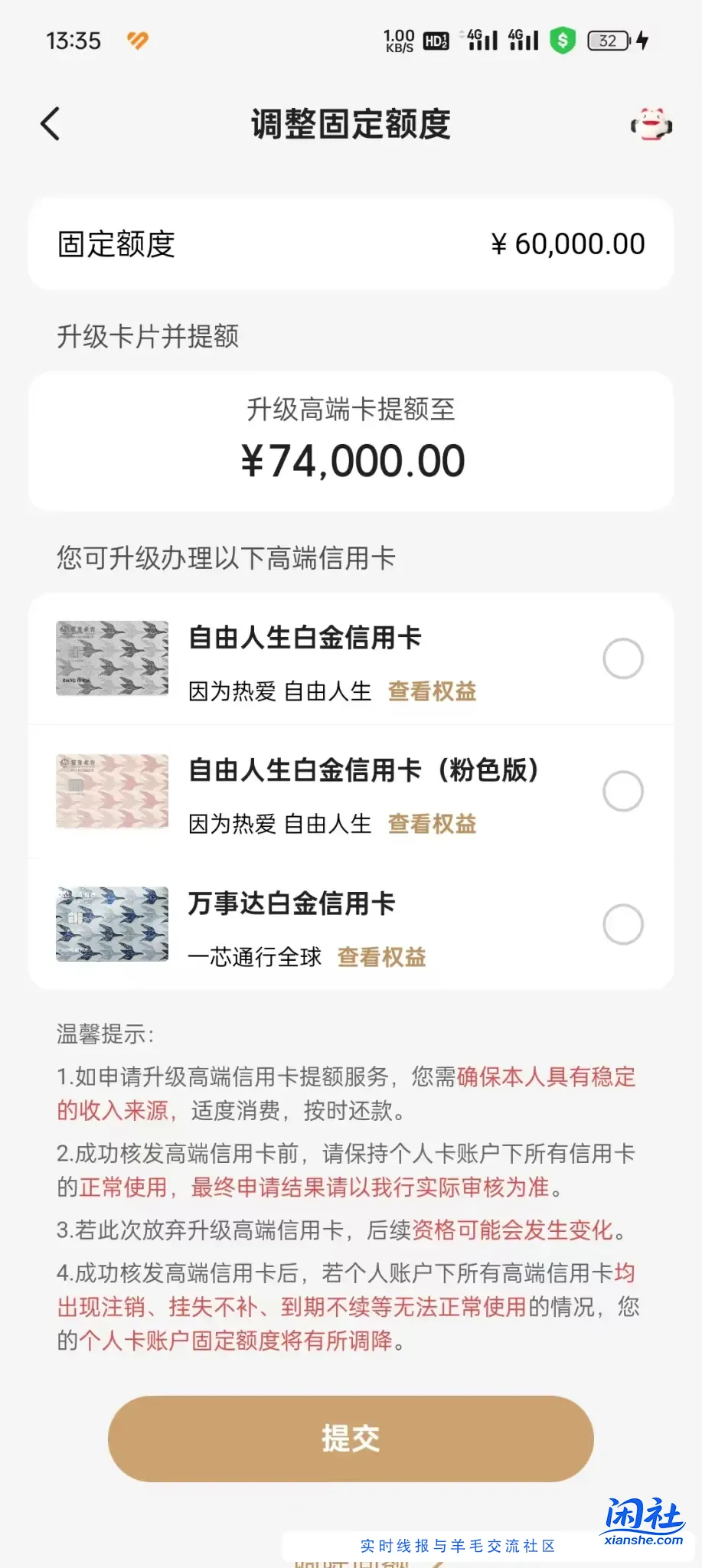Tap the 自由人生白金信用卡 card image
702x1568 pixels.
111,658
